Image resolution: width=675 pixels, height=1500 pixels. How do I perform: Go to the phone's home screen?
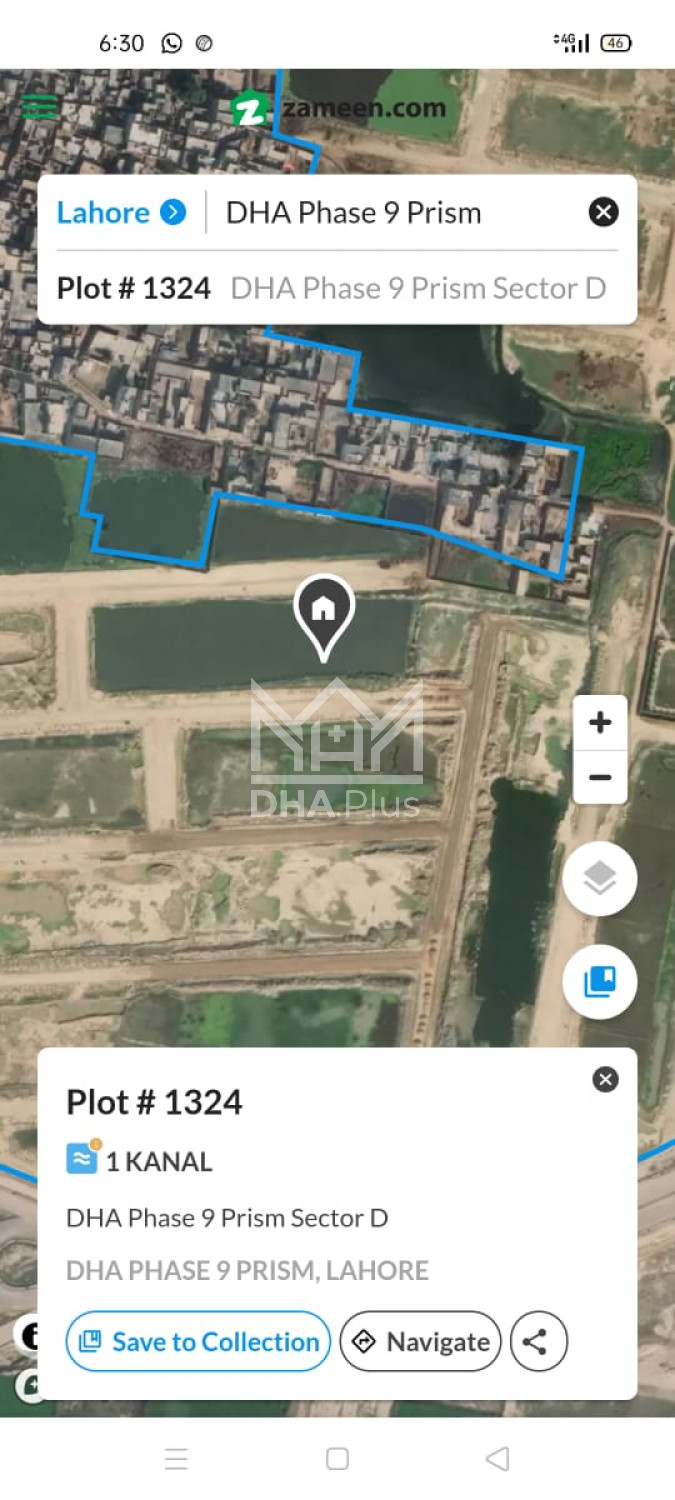pyautogui.click(x=337, y=1459)
